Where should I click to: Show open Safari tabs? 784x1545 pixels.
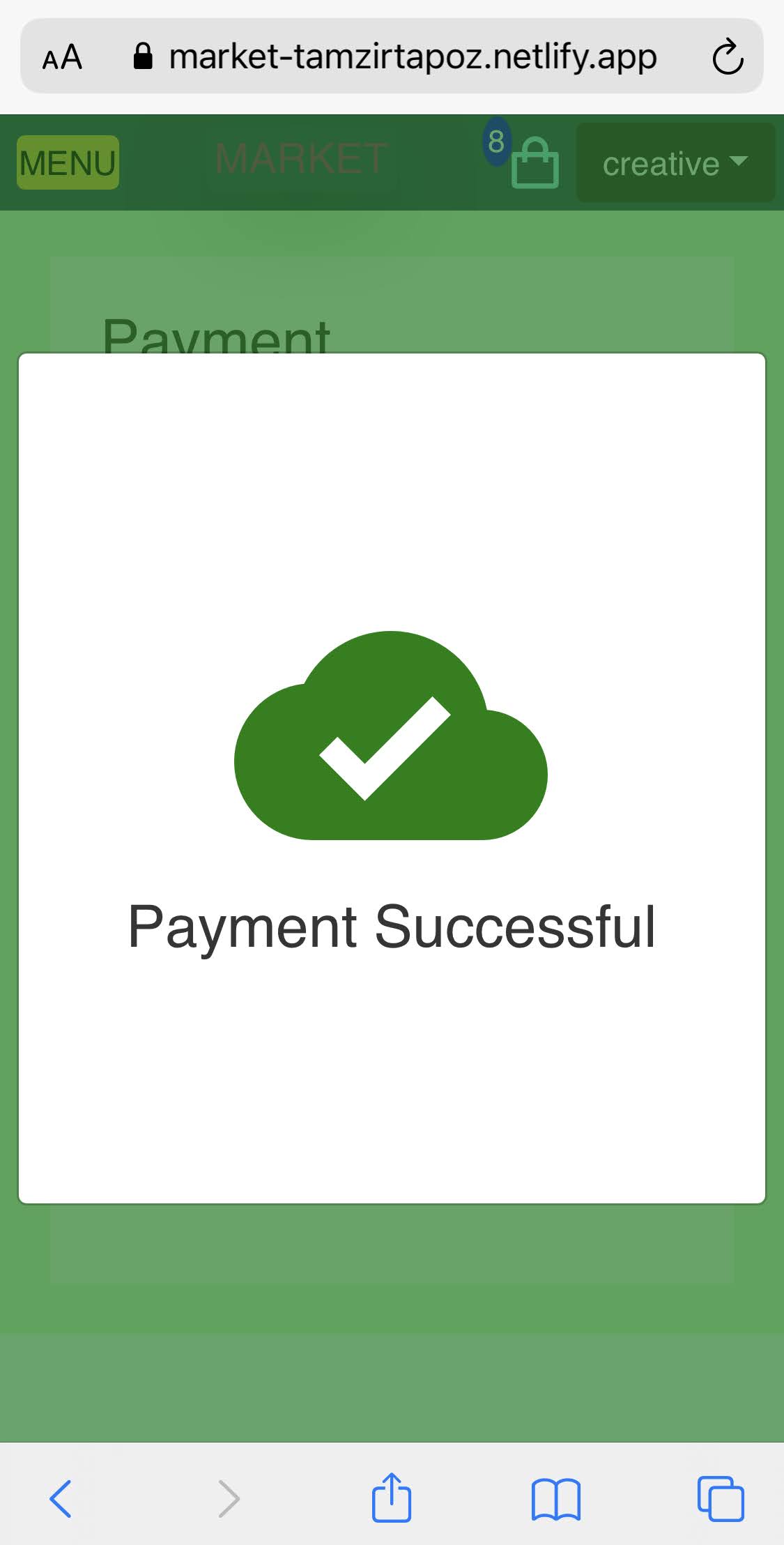point(721,1498)
